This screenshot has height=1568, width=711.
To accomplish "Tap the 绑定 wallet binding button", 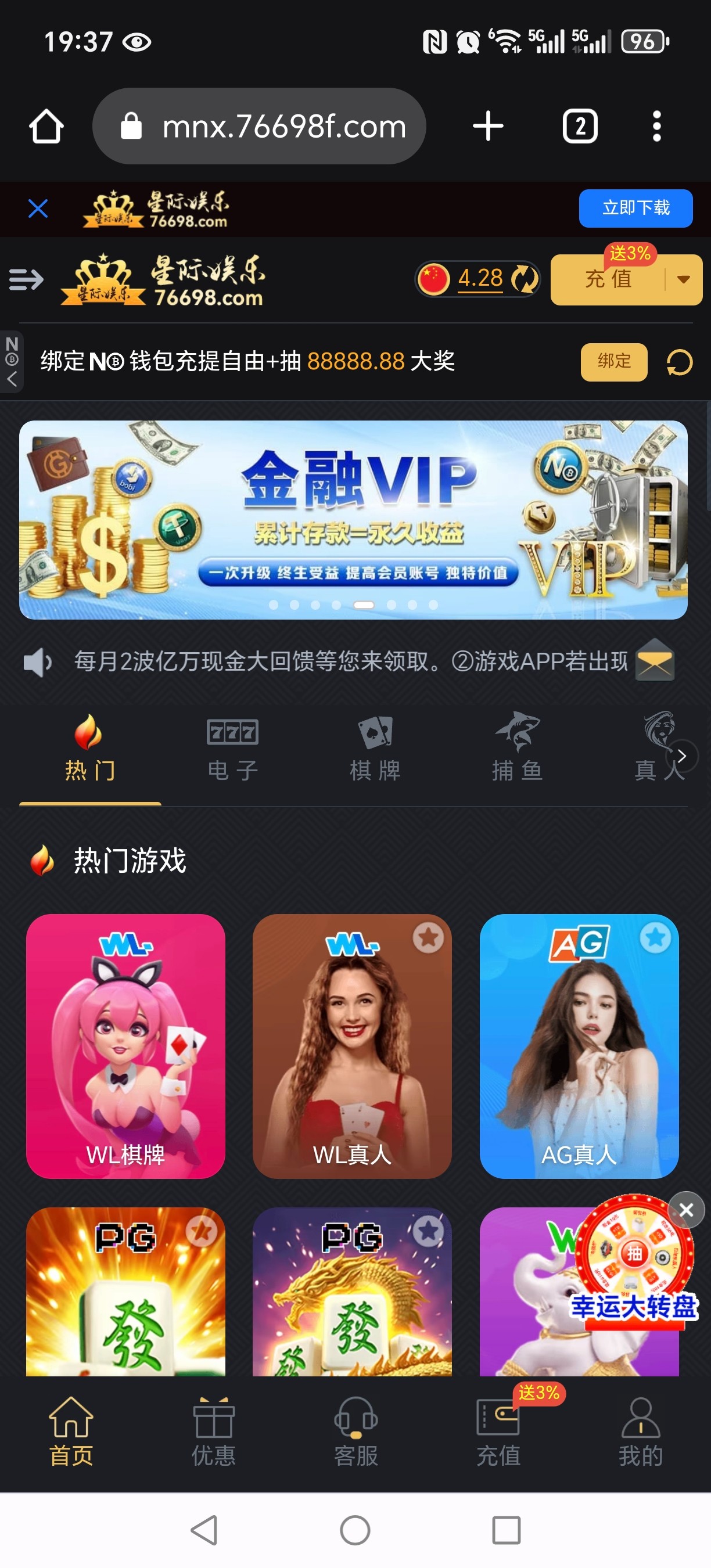I will (613, 362).
